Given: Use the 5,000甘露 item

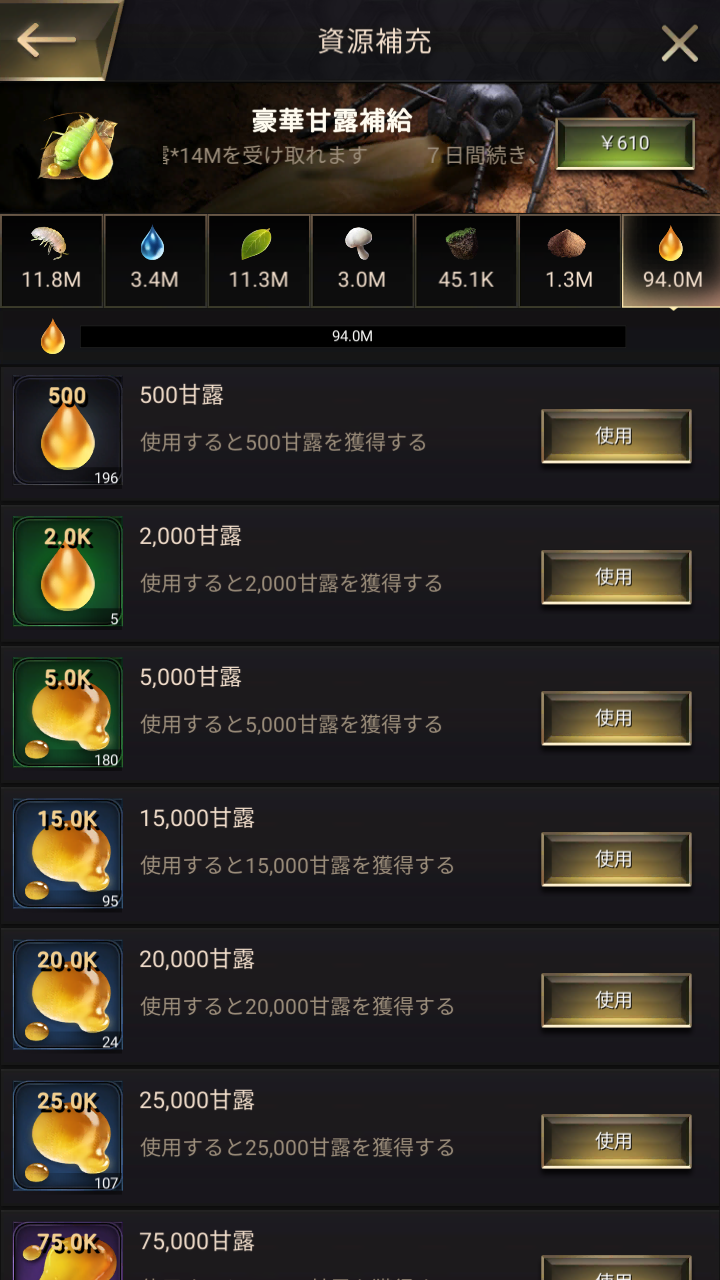Looking at the screenshot, I should 616,718.
